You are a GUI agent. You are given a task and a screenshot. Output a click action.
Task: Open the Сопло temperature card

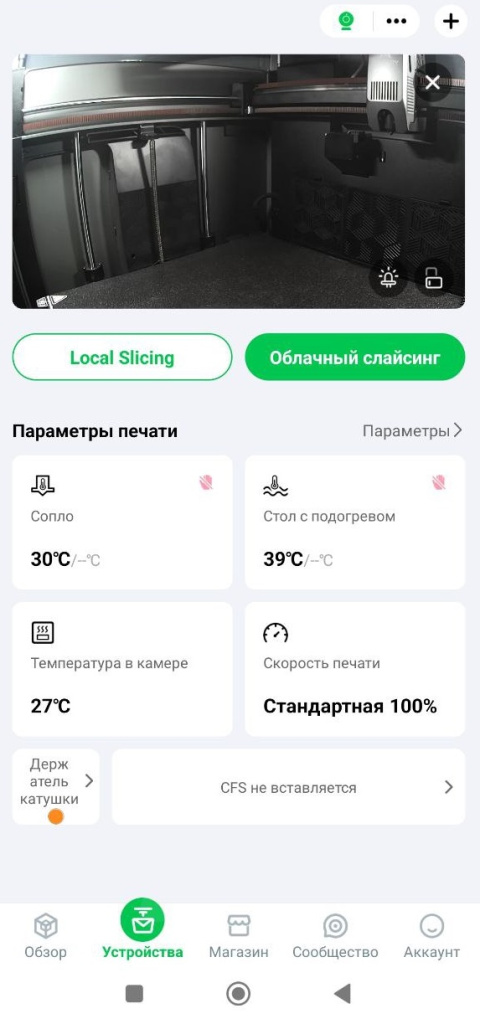click(122, 522)
